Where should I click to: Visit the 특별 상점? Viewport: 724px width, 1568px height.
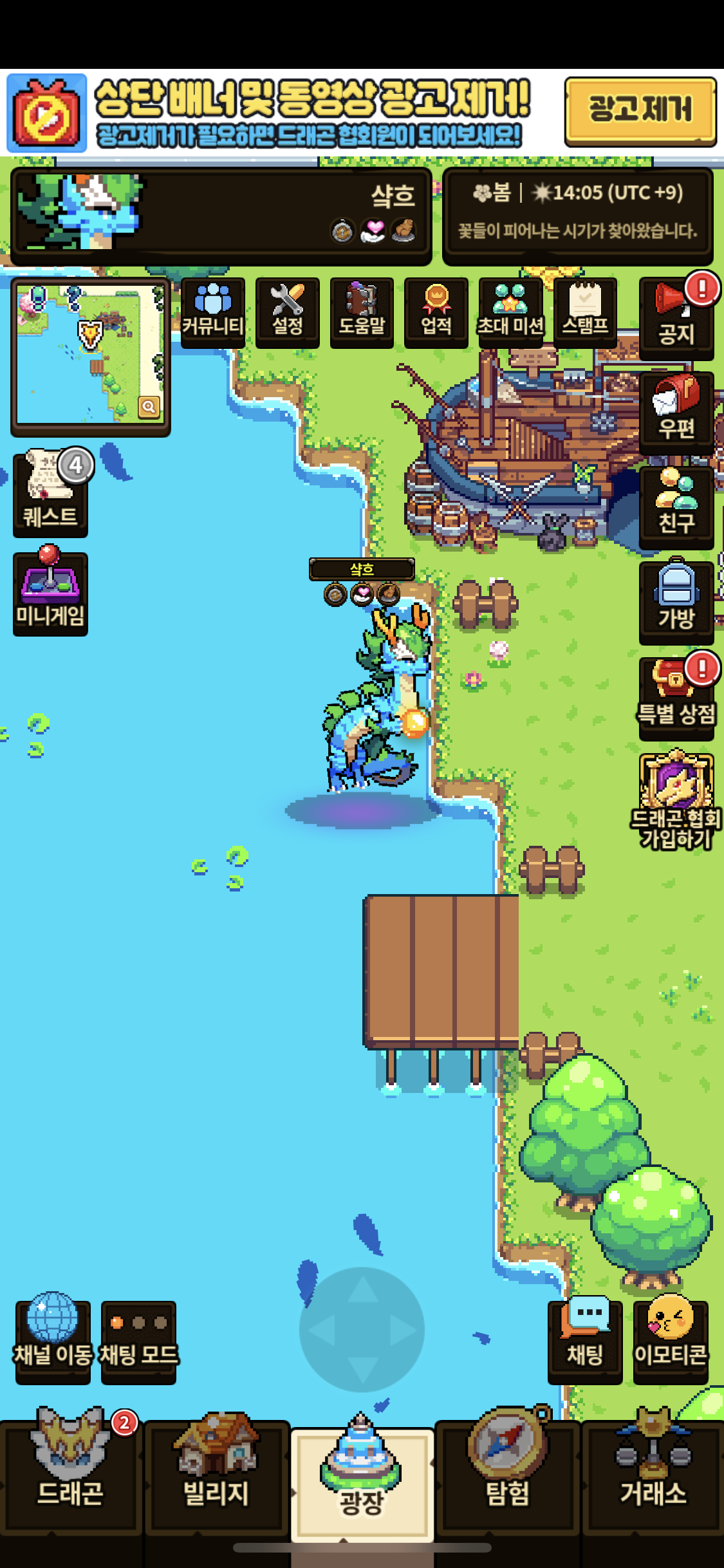click(676, 696)
